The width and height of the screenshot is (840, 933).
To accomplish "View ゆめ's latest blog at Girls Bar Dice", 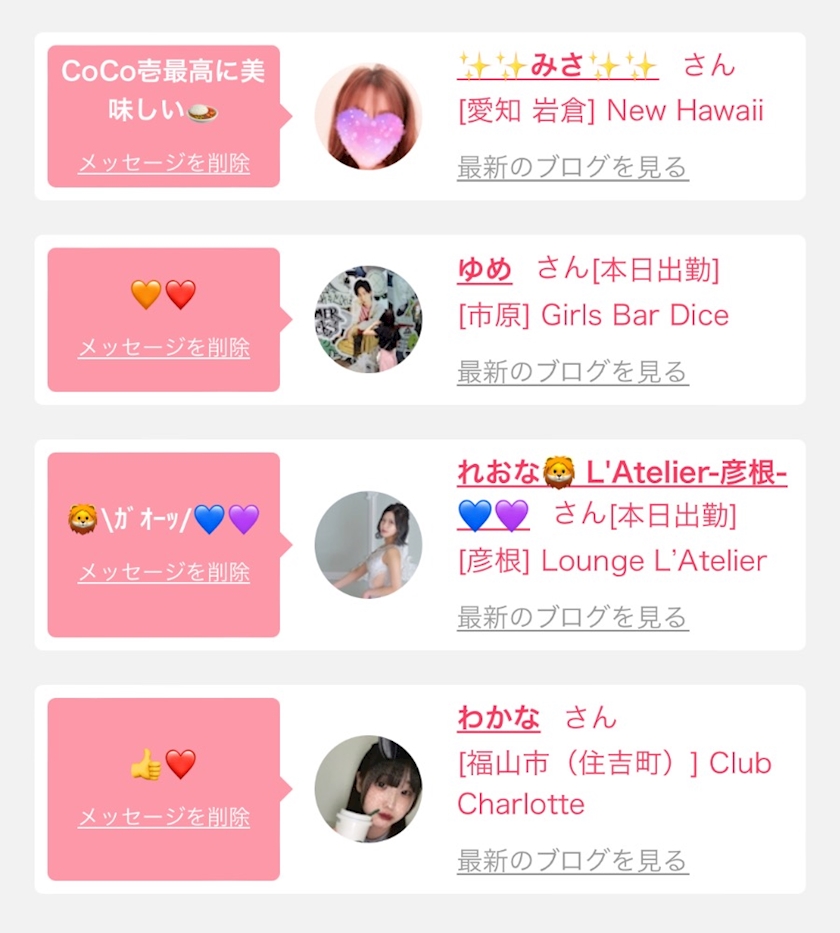I will 573,372.
